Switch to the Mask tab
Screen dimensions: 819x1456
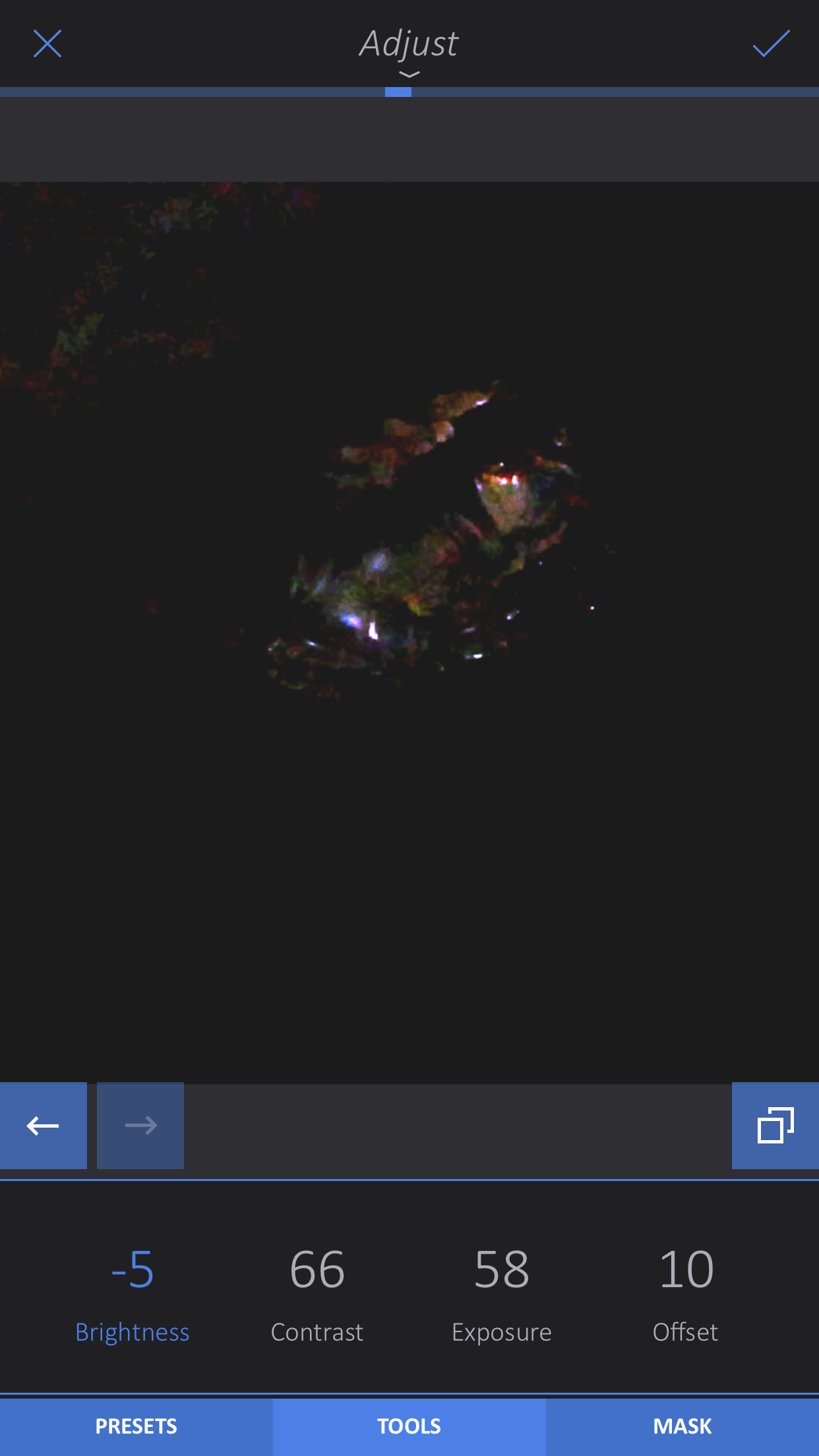point(682,1426)
